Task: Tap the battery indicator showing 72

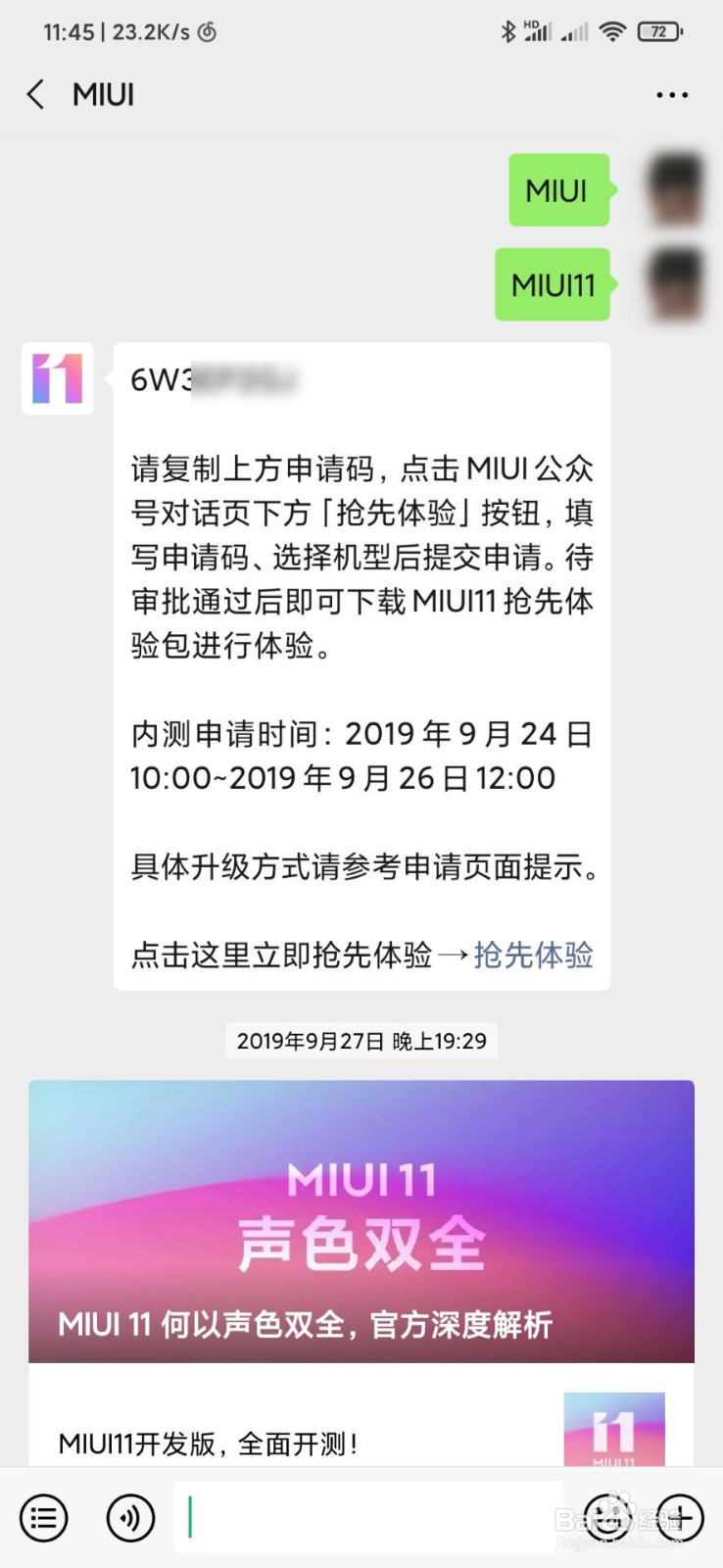Action: tap(660, 30)
